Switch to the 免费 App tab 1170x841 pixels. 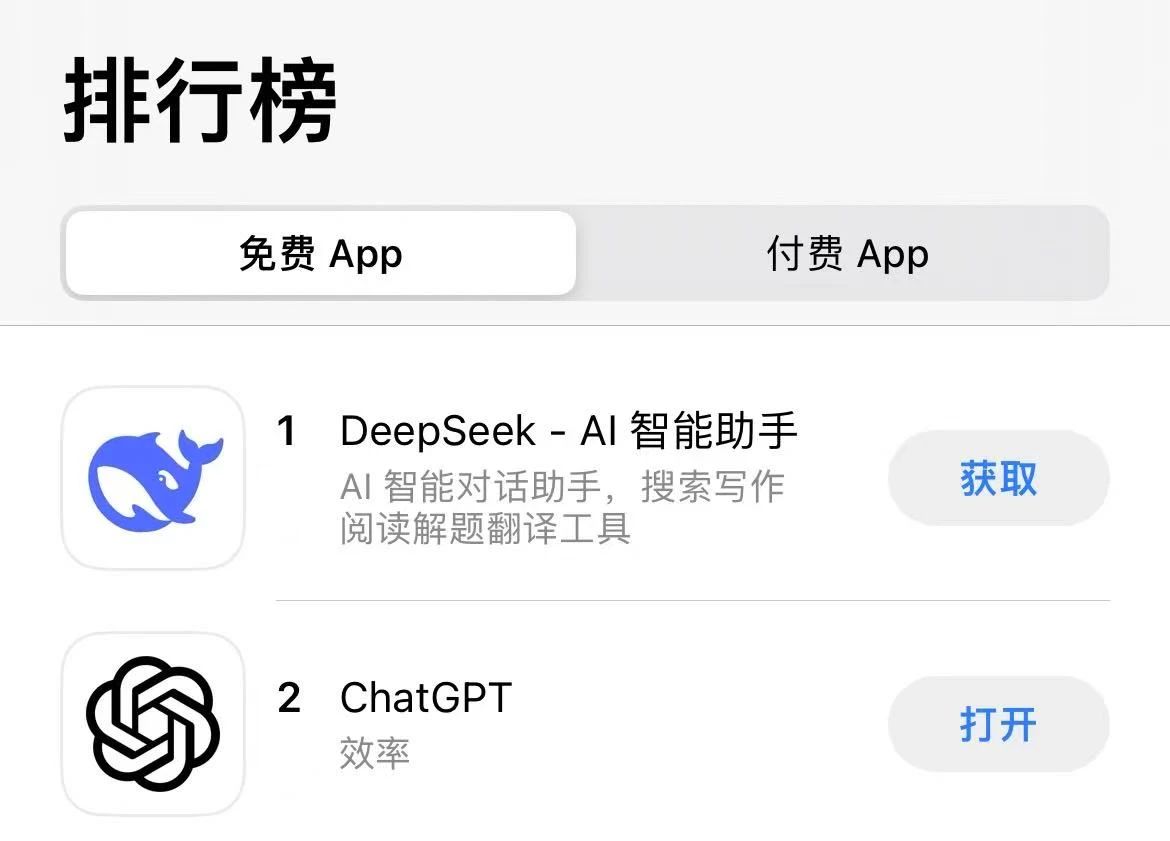[x=320, y=254]
